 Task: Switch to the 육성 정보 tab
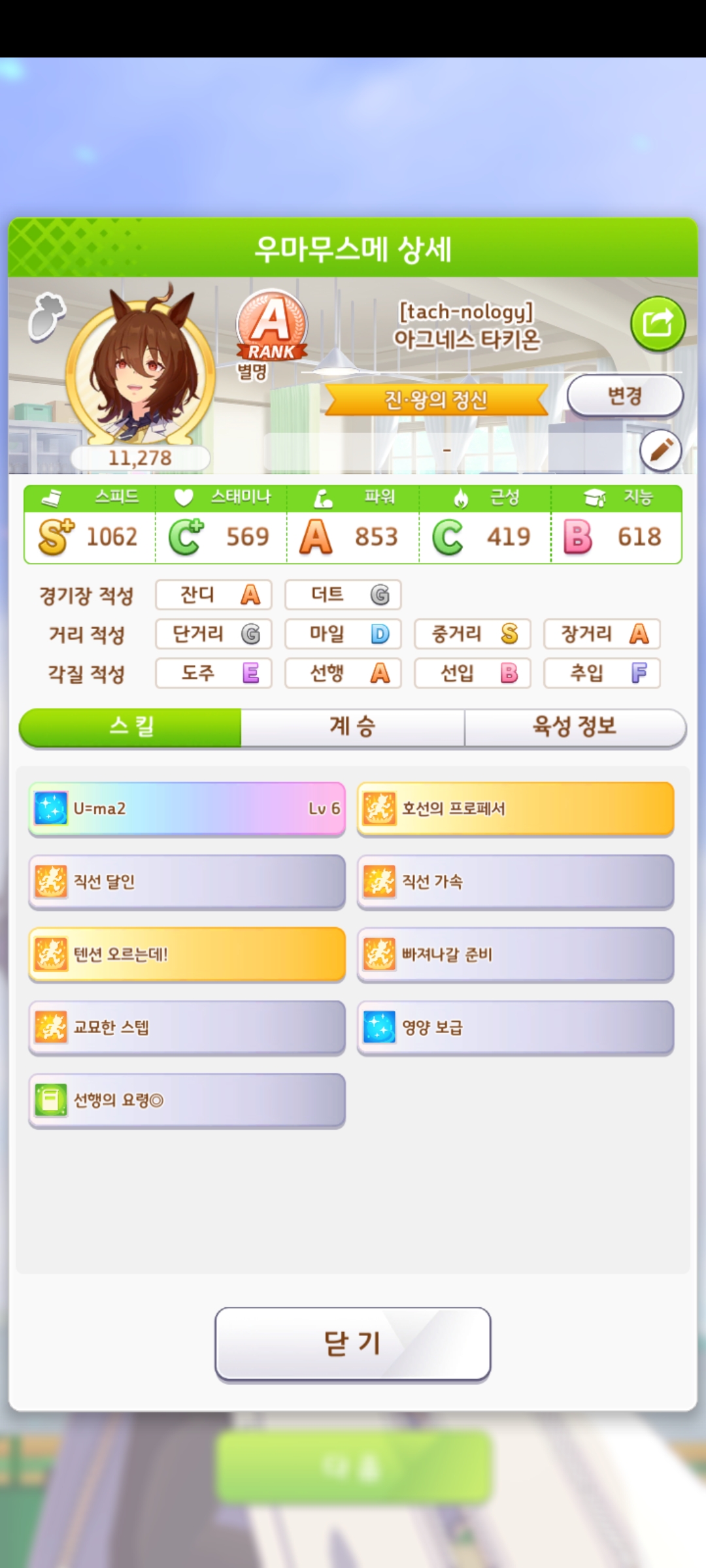[x=575, y=727]
